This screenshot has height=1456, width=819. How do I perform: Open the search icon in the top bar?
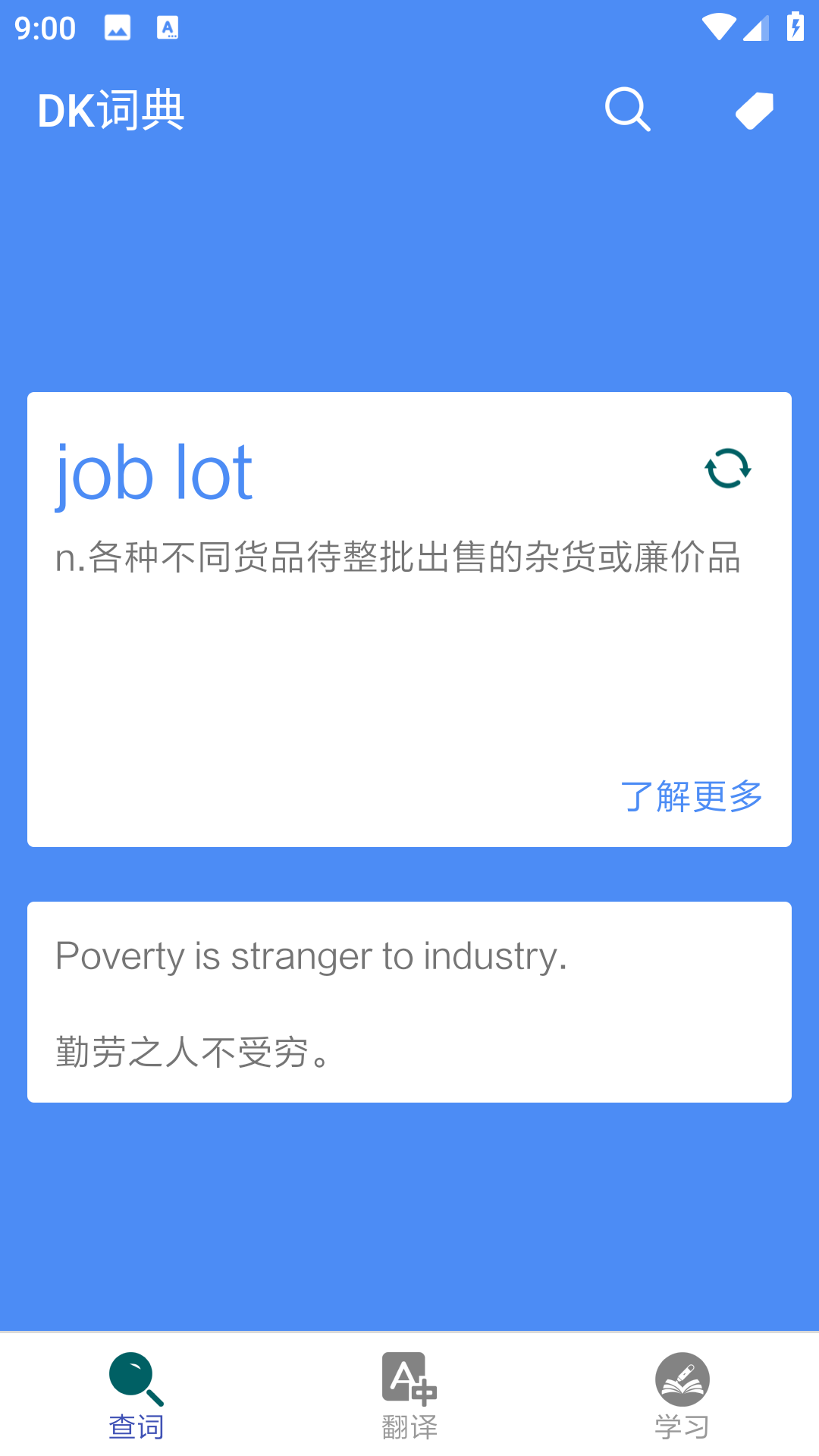tap(628, 109)
